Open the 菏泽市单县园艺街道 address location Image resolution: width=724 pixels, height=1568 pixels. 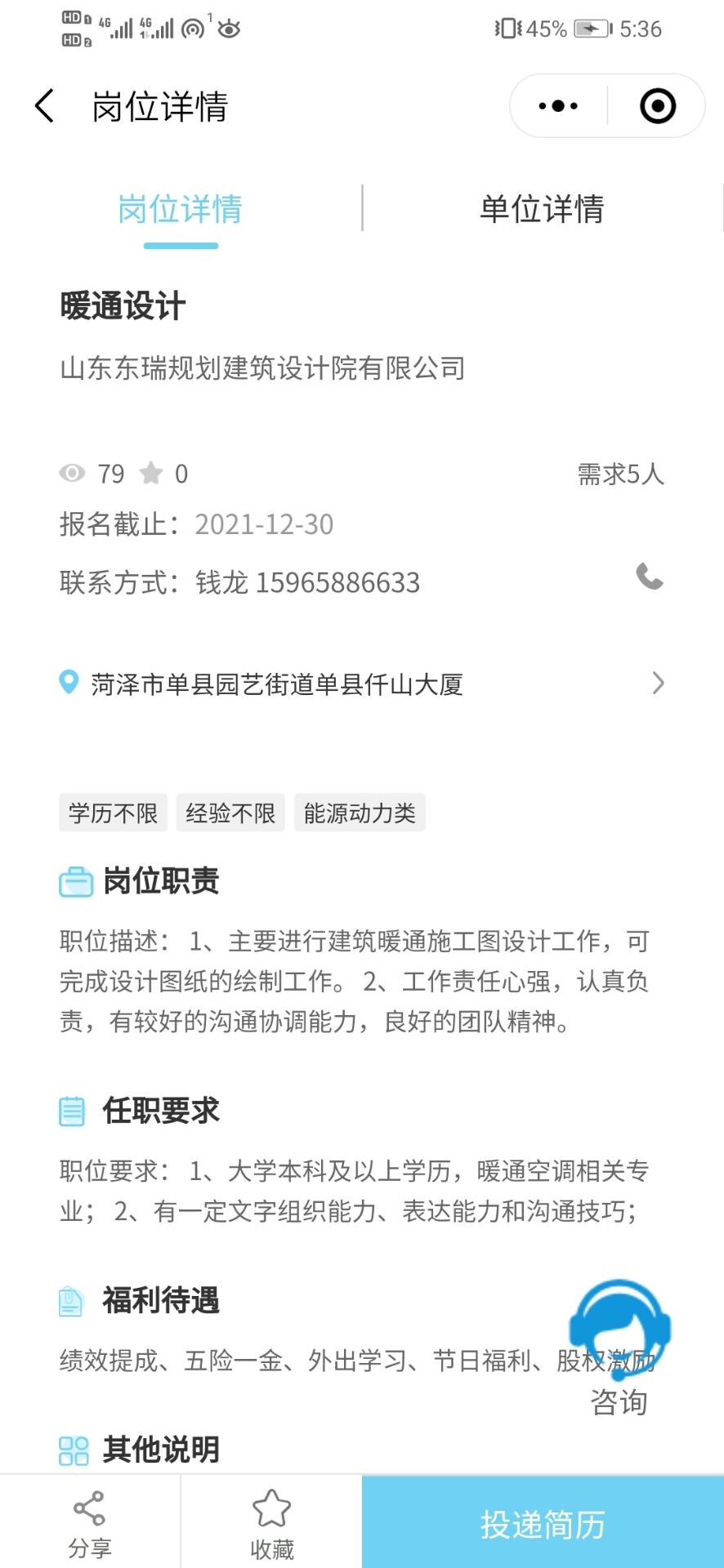coord(362,684)
